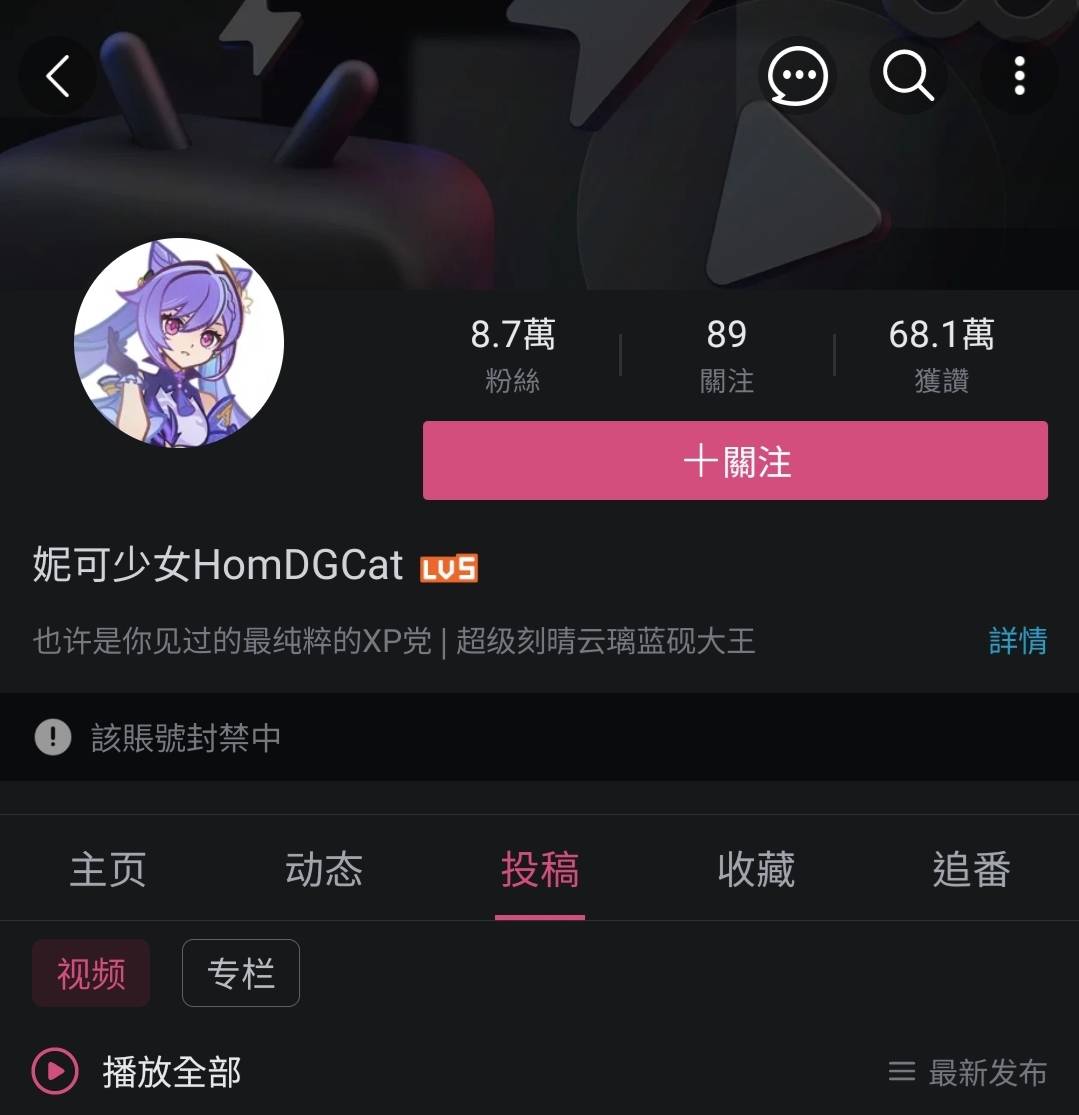Image resolution: width=1079 pixels, height=1115 pixels.
Task: Open the three-dot more options menu
Action: click(x=1019, y=75)
